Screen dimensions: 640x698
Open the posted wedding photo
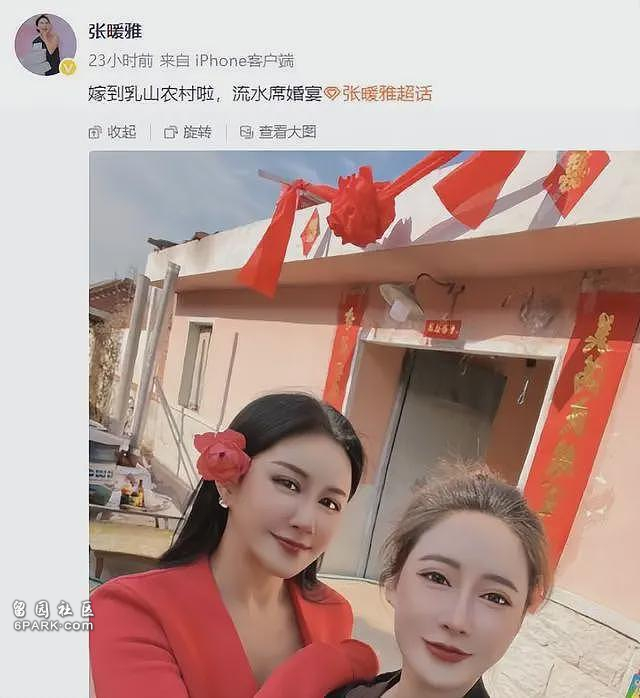tap(364, 420)
